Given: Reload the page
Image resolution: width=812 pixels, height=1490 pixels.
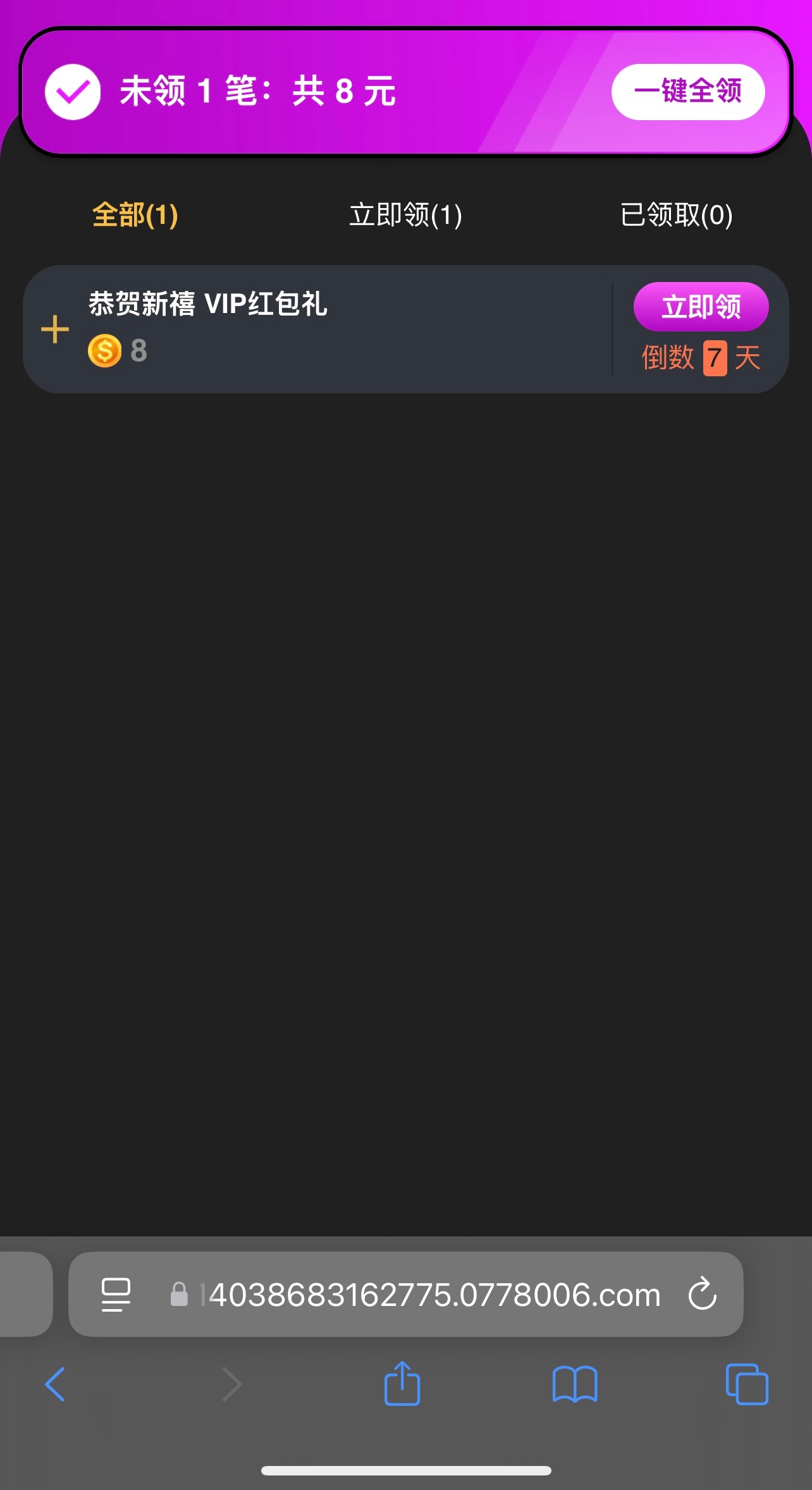Looking at the screenshot, I should tap(703, 1294).
